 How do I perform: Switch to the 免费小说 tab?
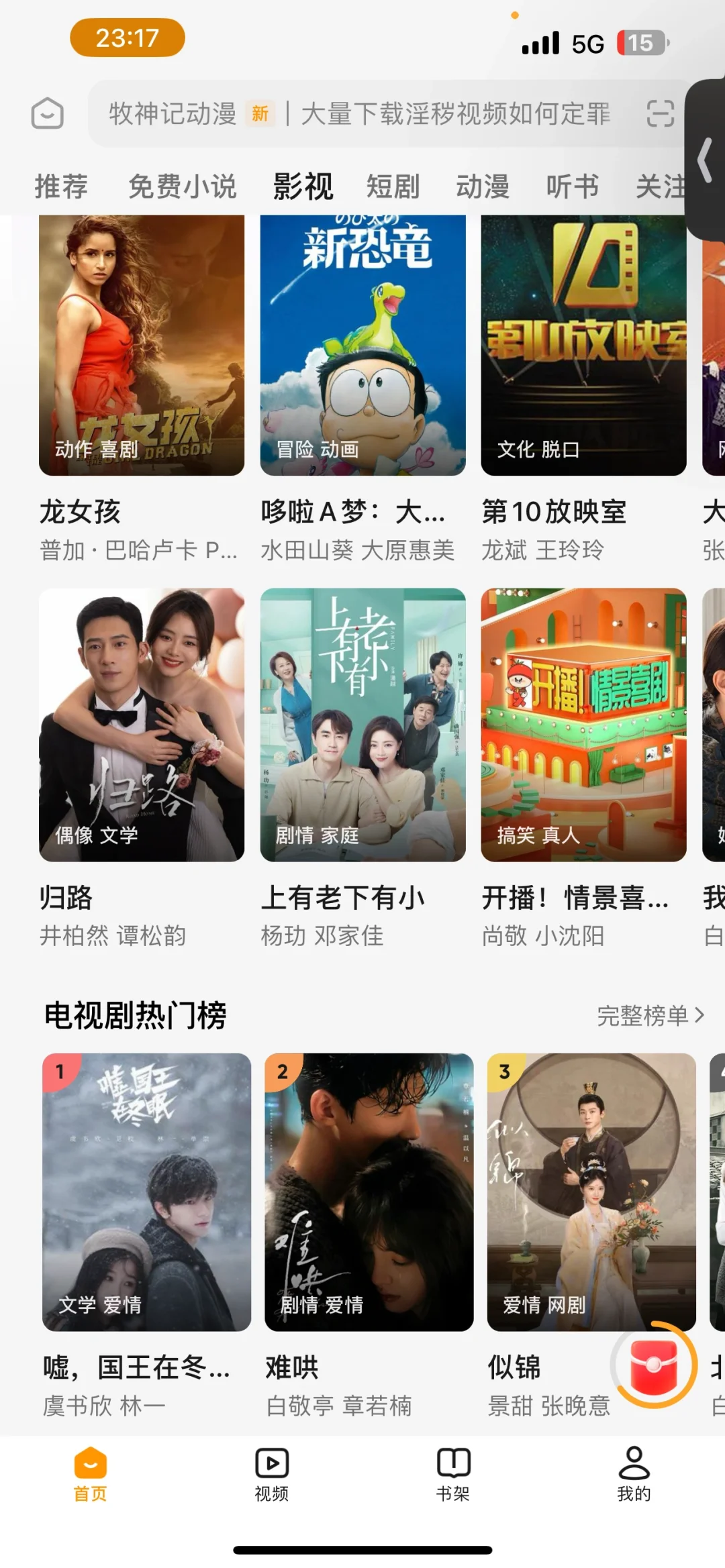[x=183, y=187]
